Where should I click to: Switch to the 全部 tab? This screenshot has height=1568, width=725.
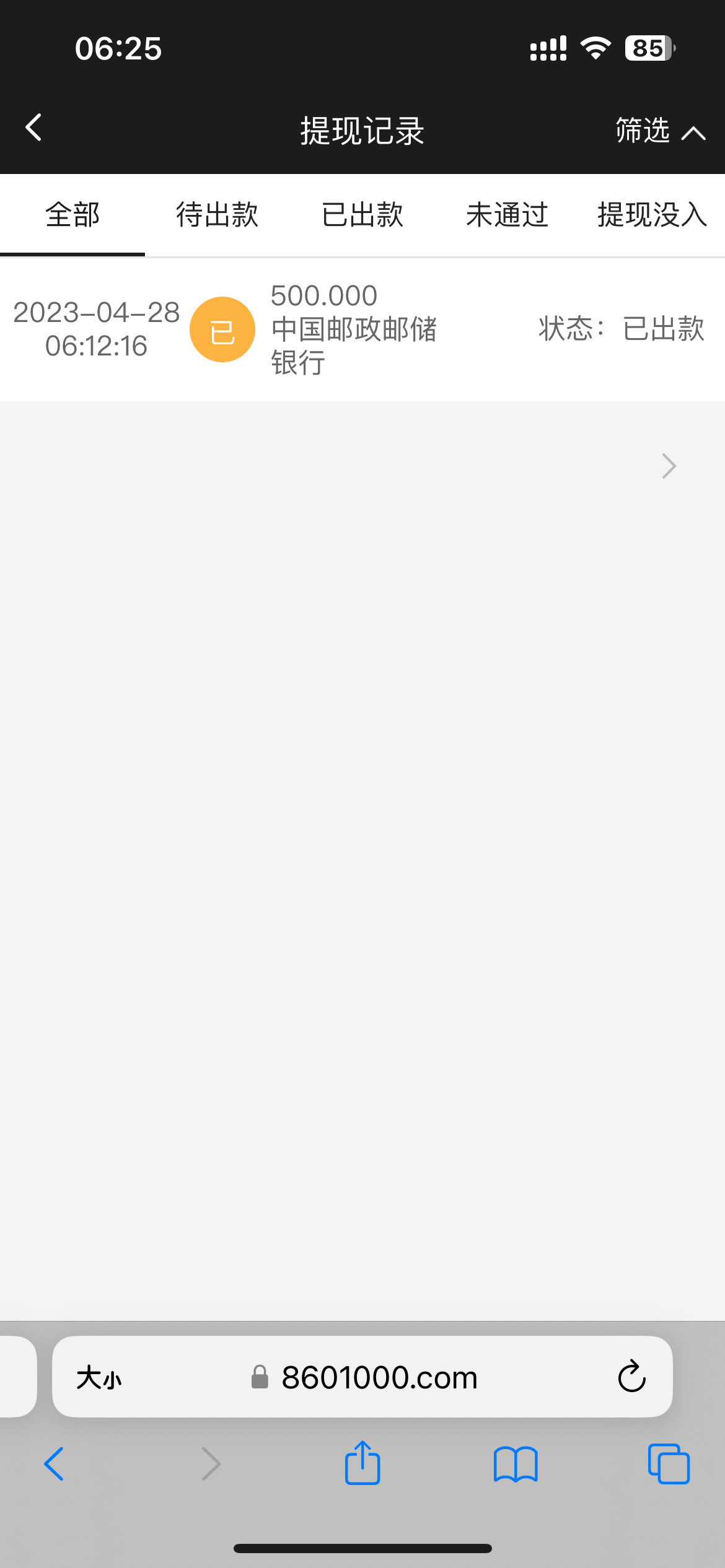point(72,216)
